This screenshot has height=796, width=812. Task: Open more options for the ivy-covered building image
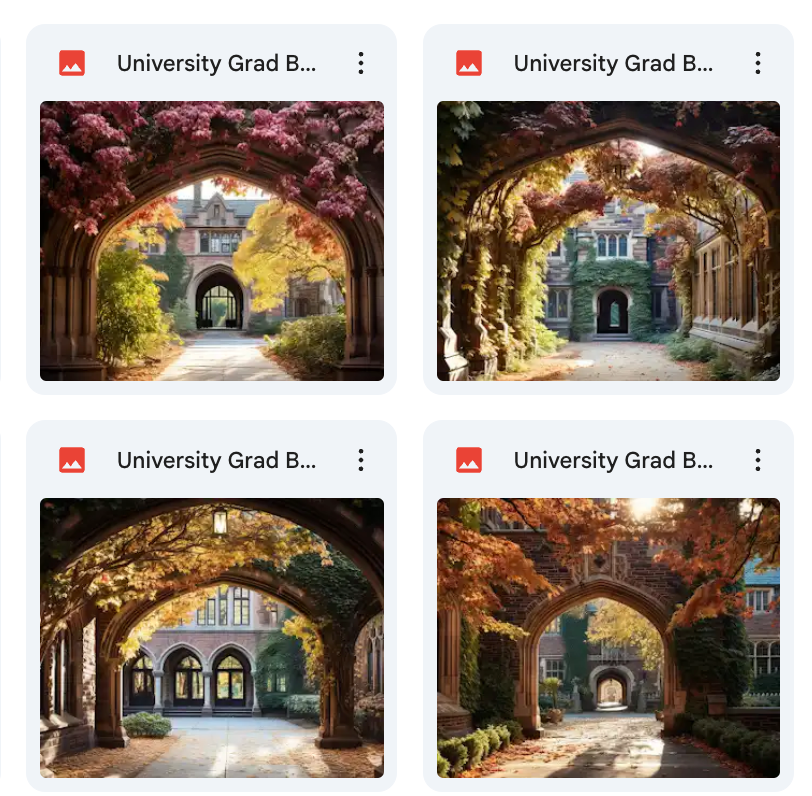[x=758, y=63]
